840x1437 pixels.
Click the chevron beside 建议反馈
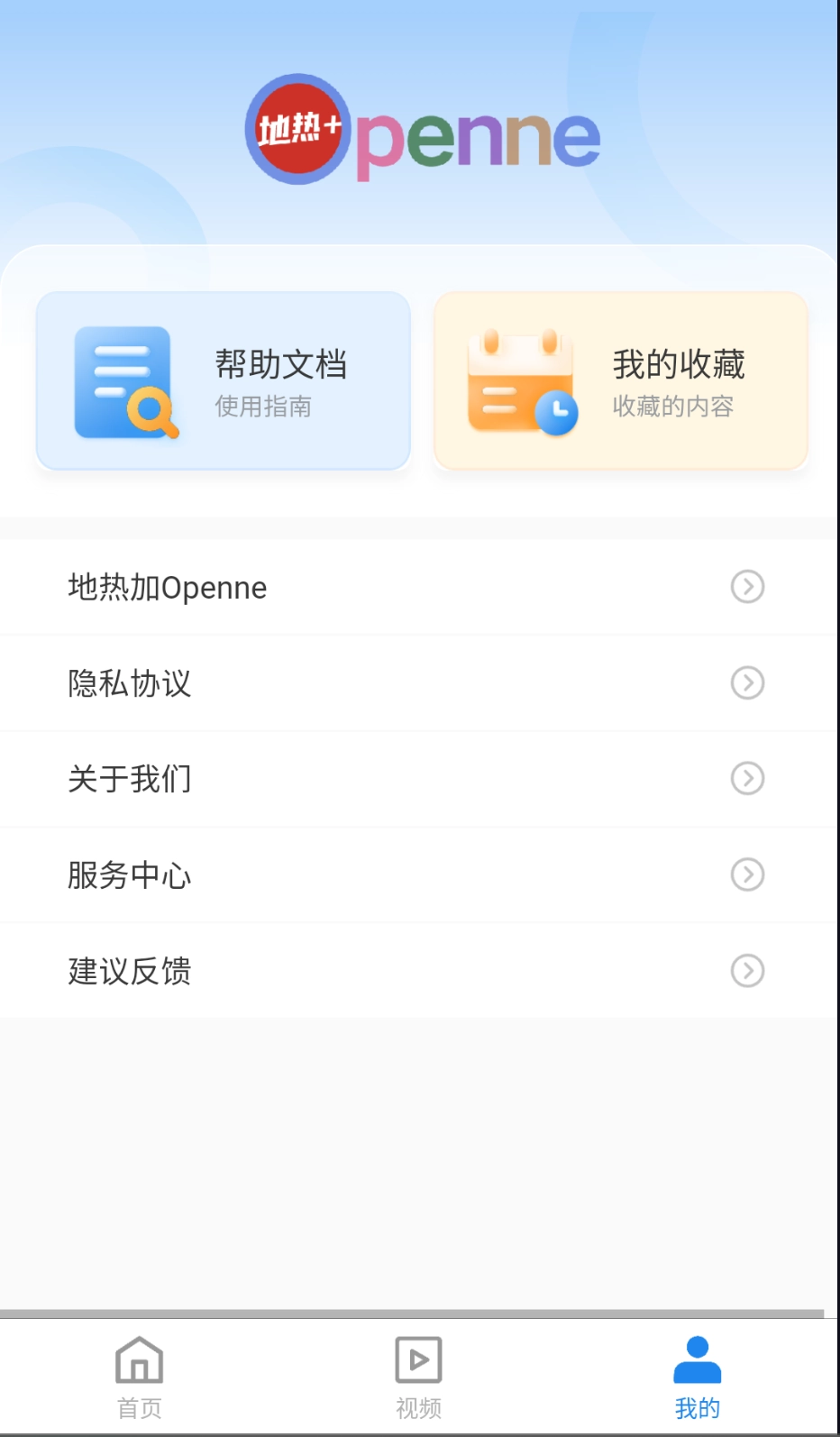[747, 971]
